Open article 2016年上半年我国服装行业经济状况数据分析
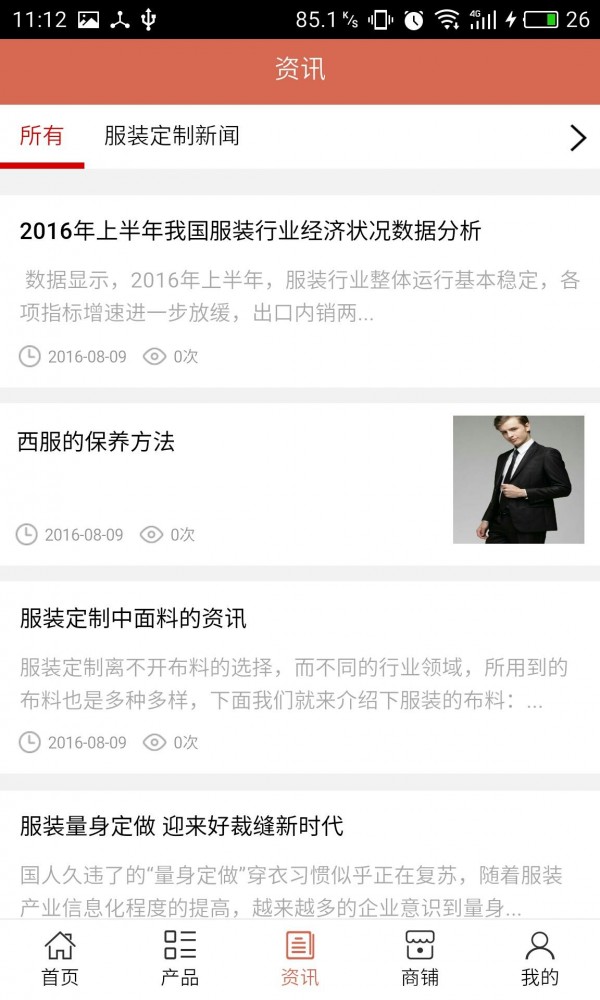 pos(250,232)
